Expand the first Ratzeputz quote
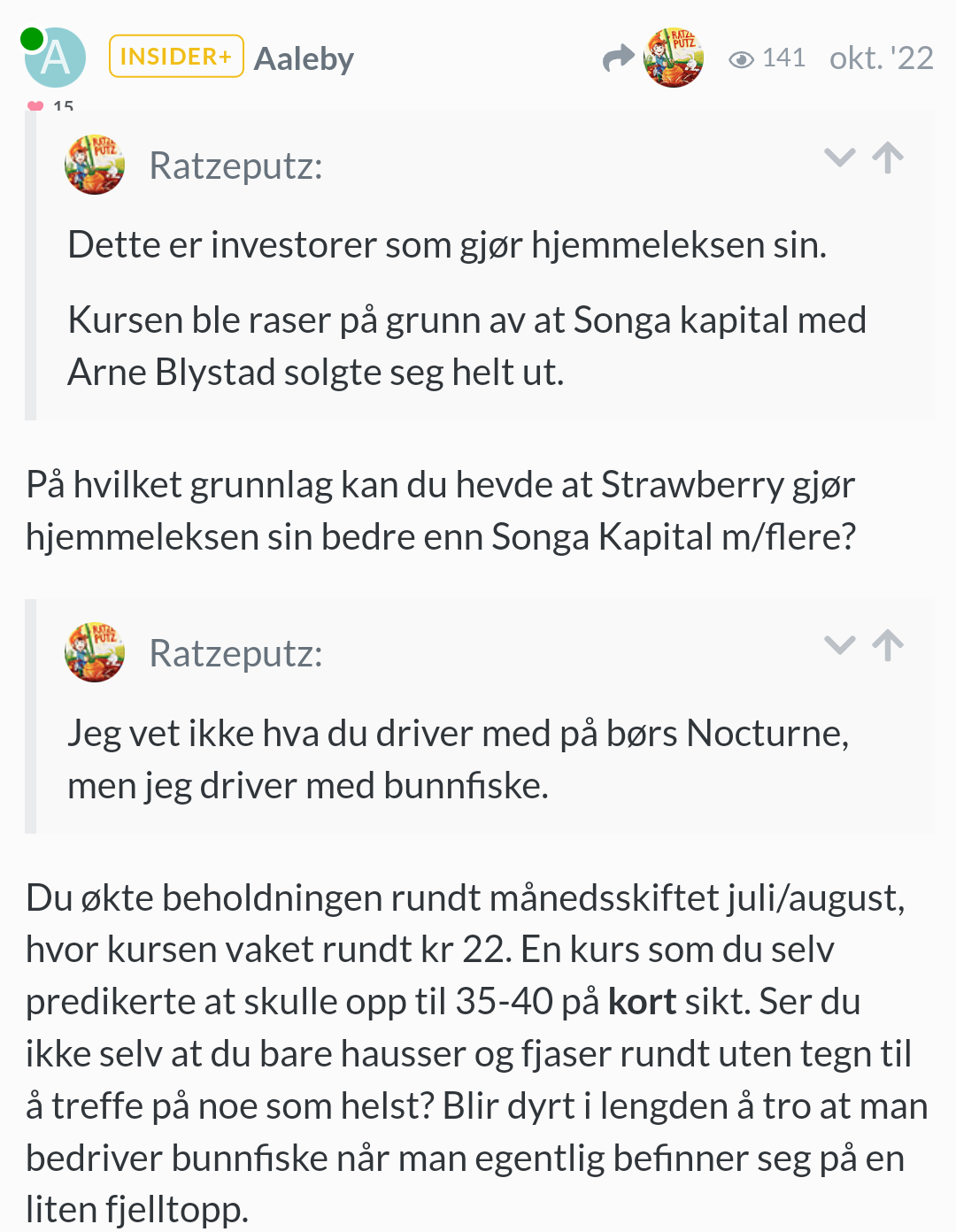Image resolution: width=956 pixels, height=1232 pixels. 839,158
